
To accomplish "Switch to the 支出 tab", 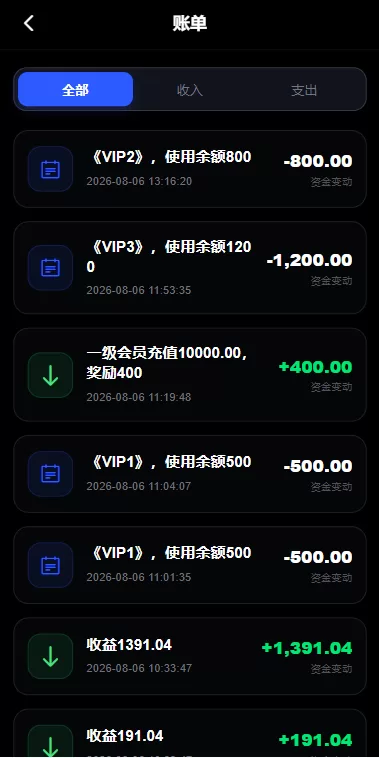I will click(304, 89).
